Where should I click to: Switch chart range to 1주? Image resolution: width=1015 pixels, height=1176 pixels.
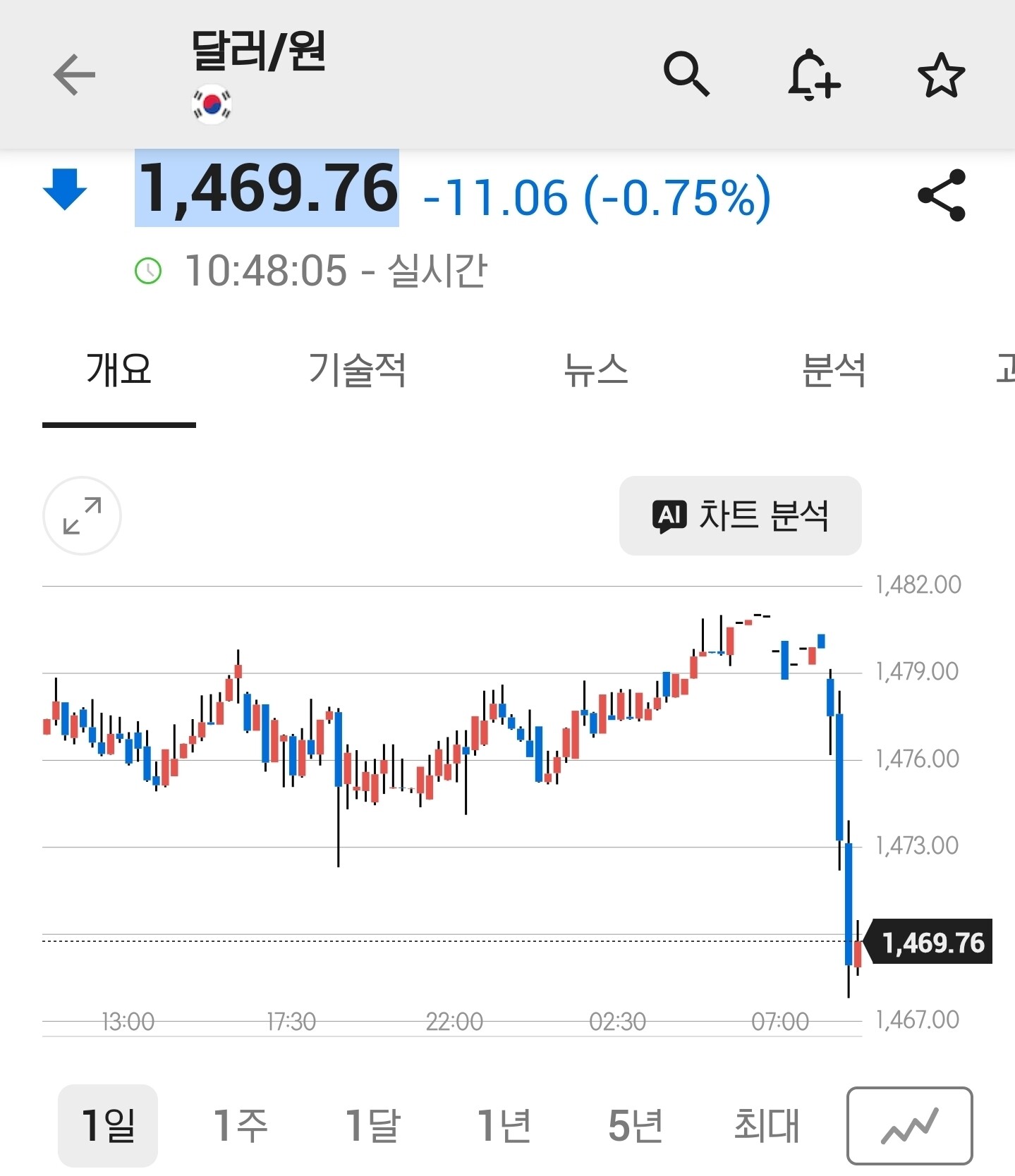pyautogui.click(x=240, y=1125)
